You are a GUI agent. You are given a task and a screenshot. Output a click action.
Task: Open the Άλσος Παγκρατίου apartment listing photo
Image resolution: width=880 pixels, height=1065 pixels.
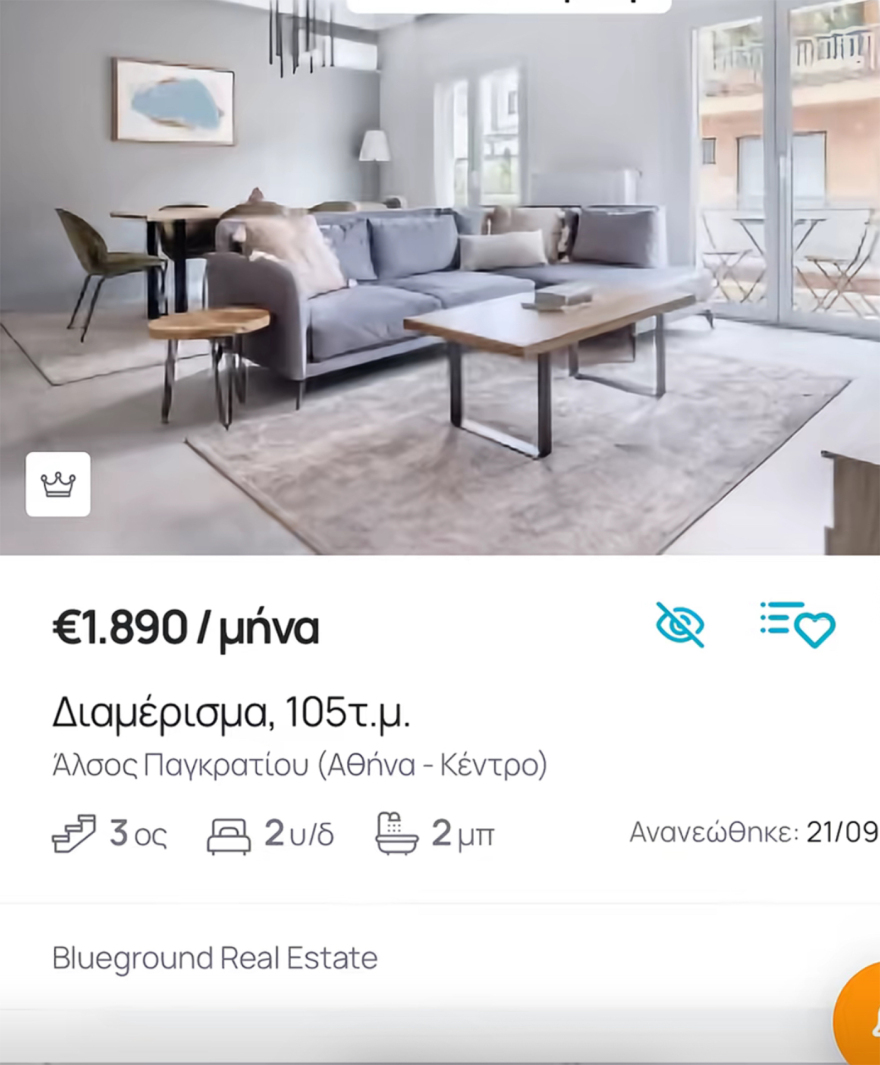click(x=440, y=280)
